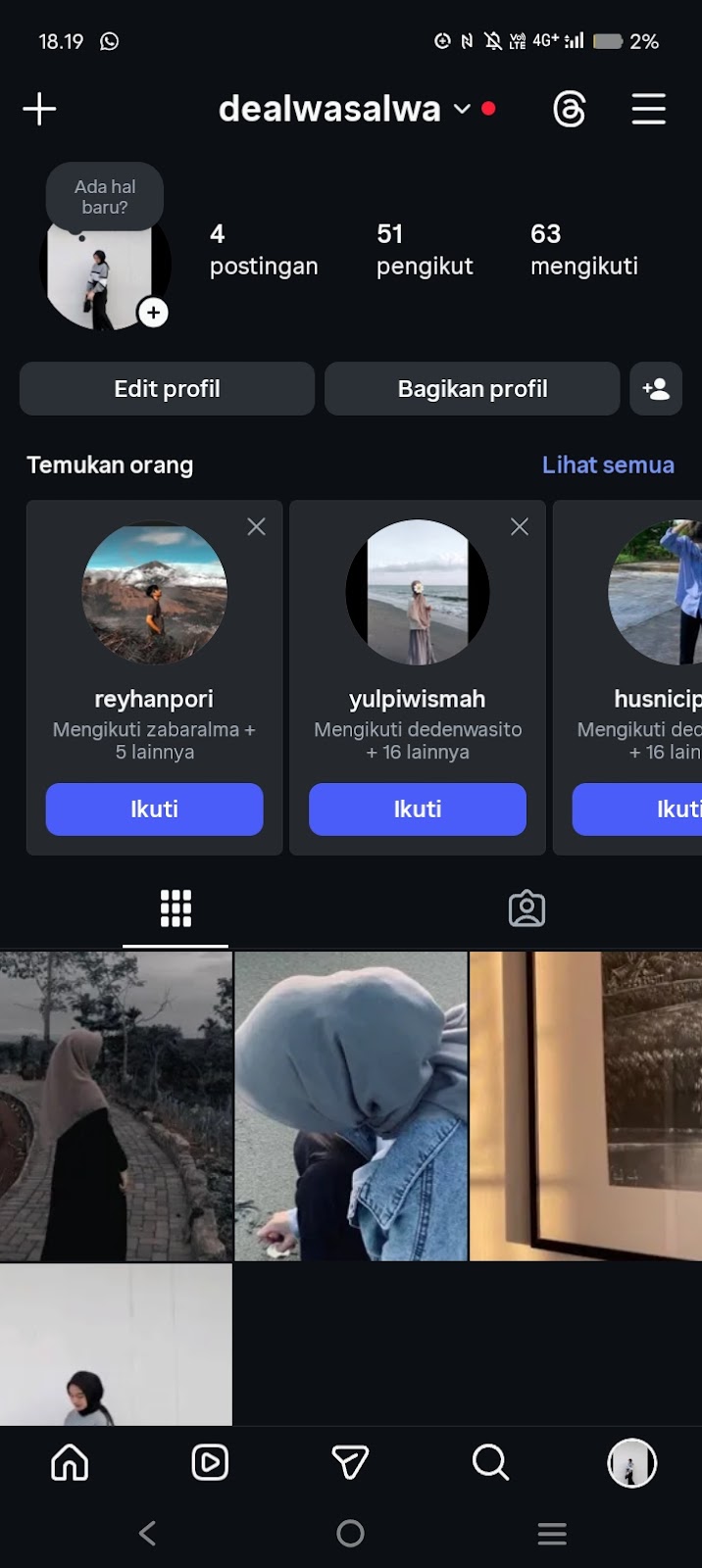Tap the plus icon to create a post

click(x=39, y=109)
